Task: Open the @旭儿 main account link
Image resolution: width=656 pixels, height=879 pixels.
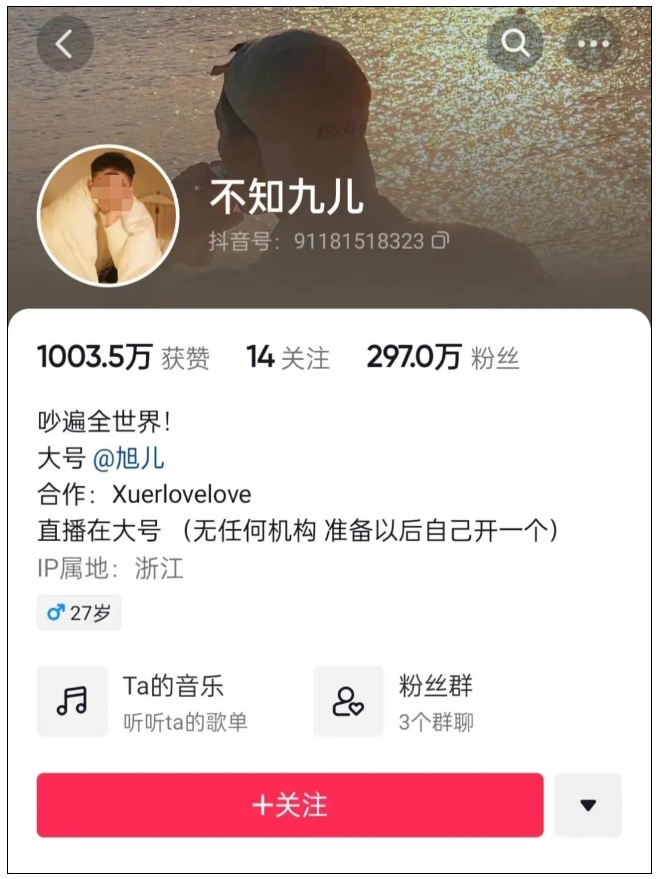Action: [x=128, y=459]
